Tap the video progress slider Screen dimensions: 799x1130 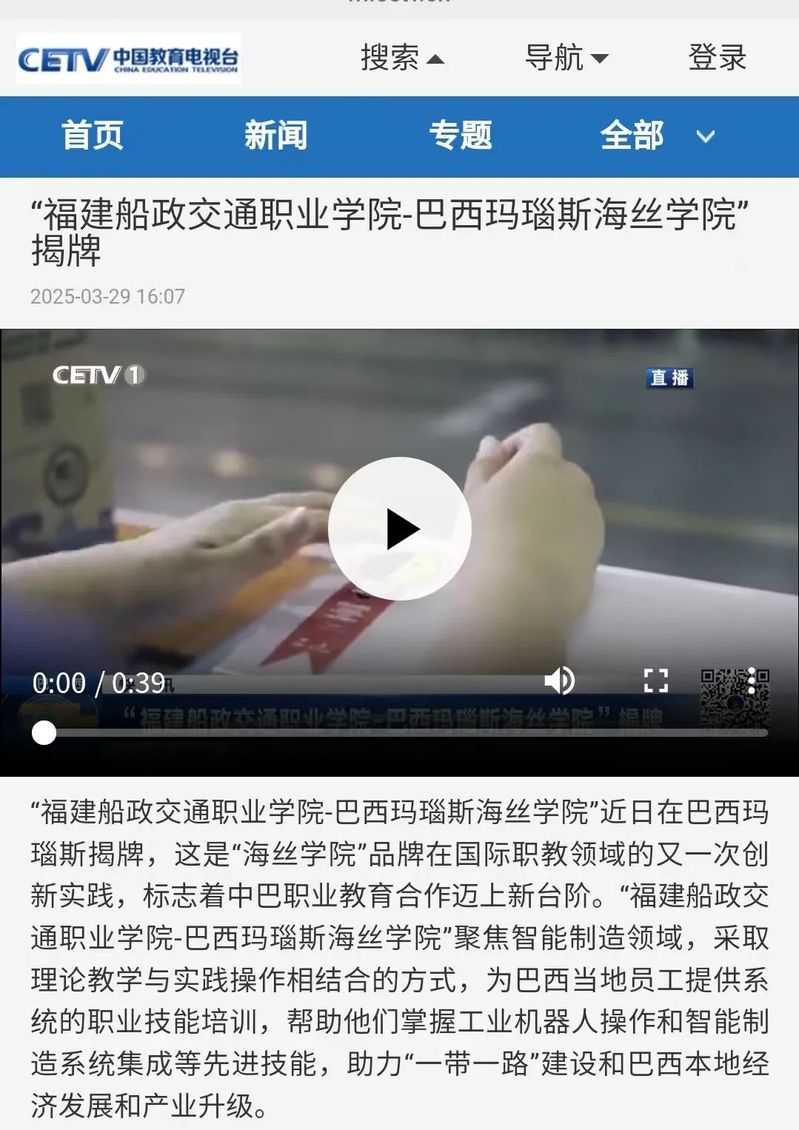tap(400, 733)
